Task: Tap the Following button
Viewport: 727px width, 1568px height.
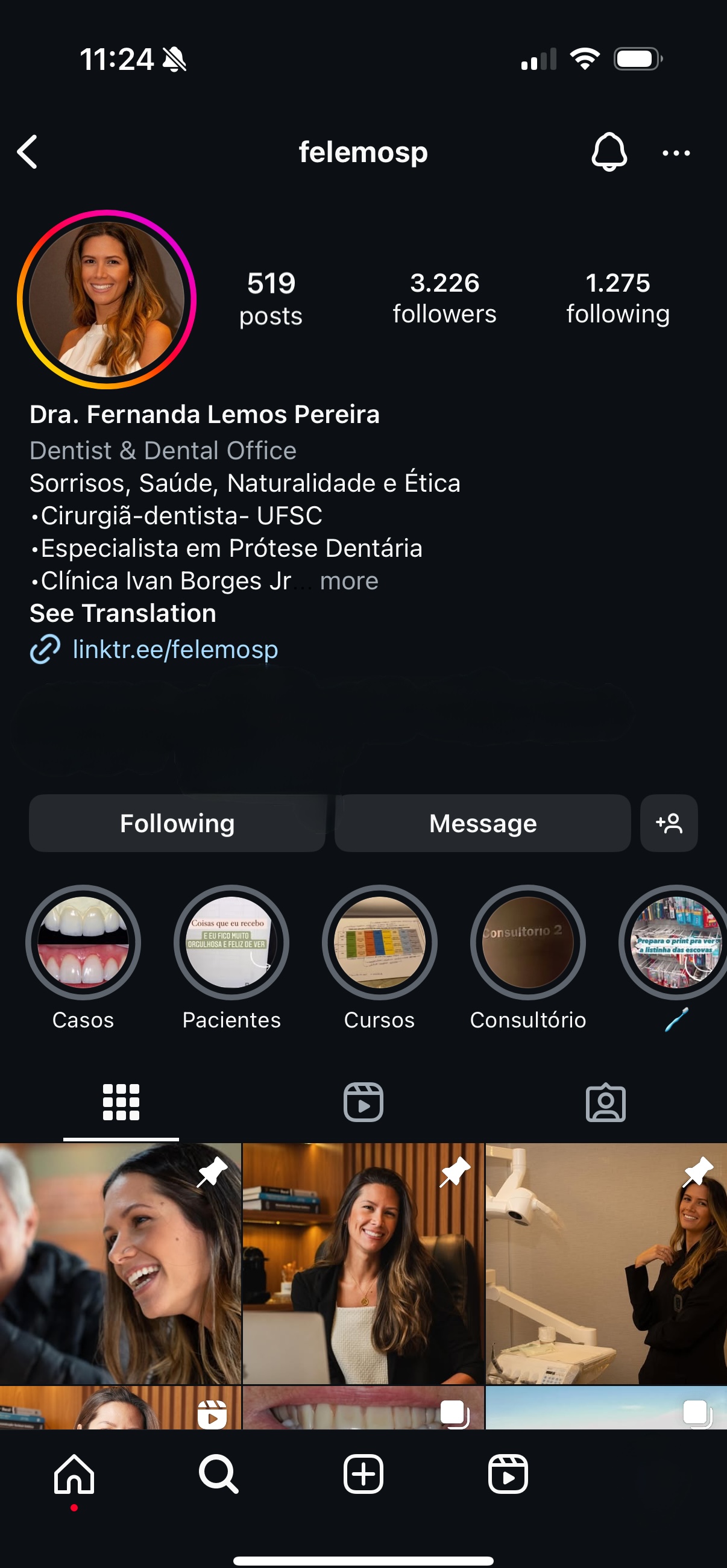Action: point(177,823)
